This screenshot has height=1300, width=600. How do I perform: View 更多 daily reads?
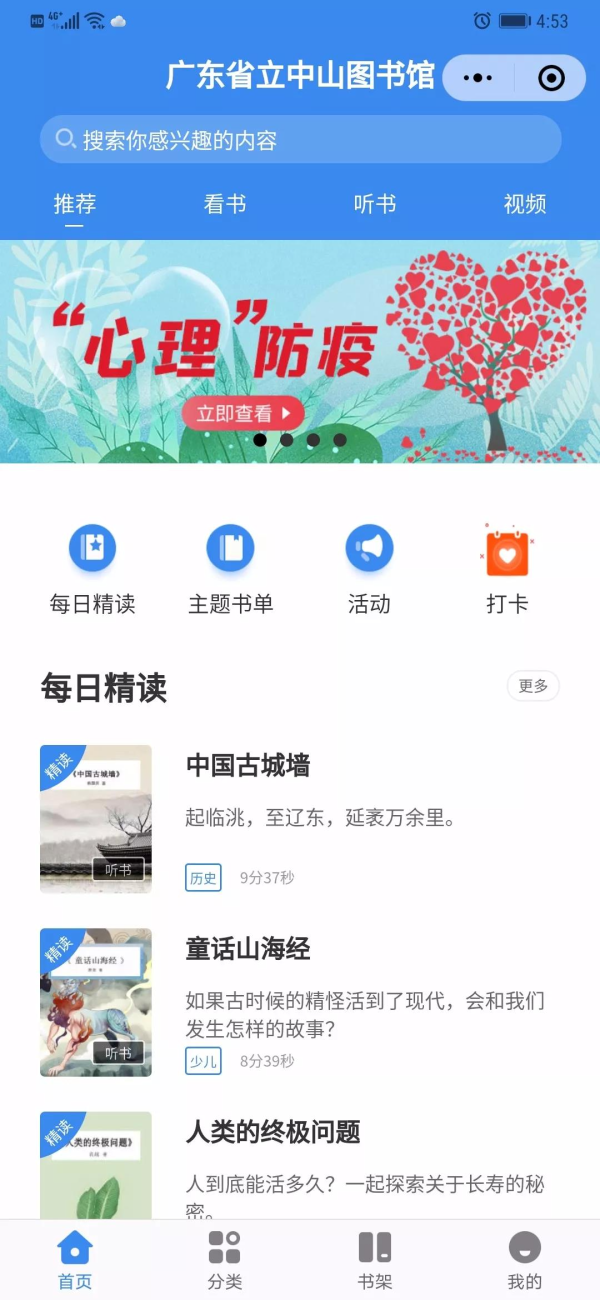[533, 686]
